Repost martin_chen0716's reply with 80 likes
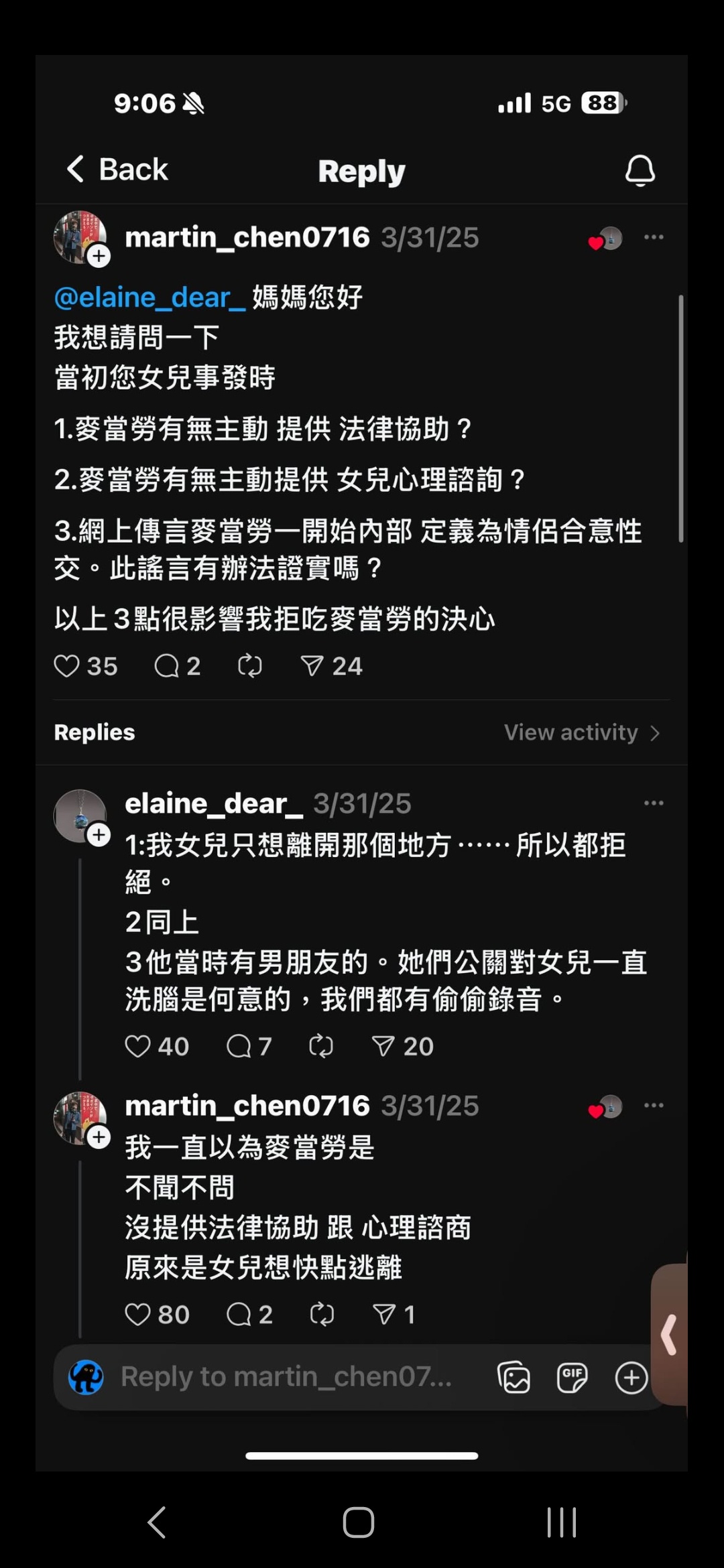This screenshot has width=724, height=1568. tap(322, 1314)
